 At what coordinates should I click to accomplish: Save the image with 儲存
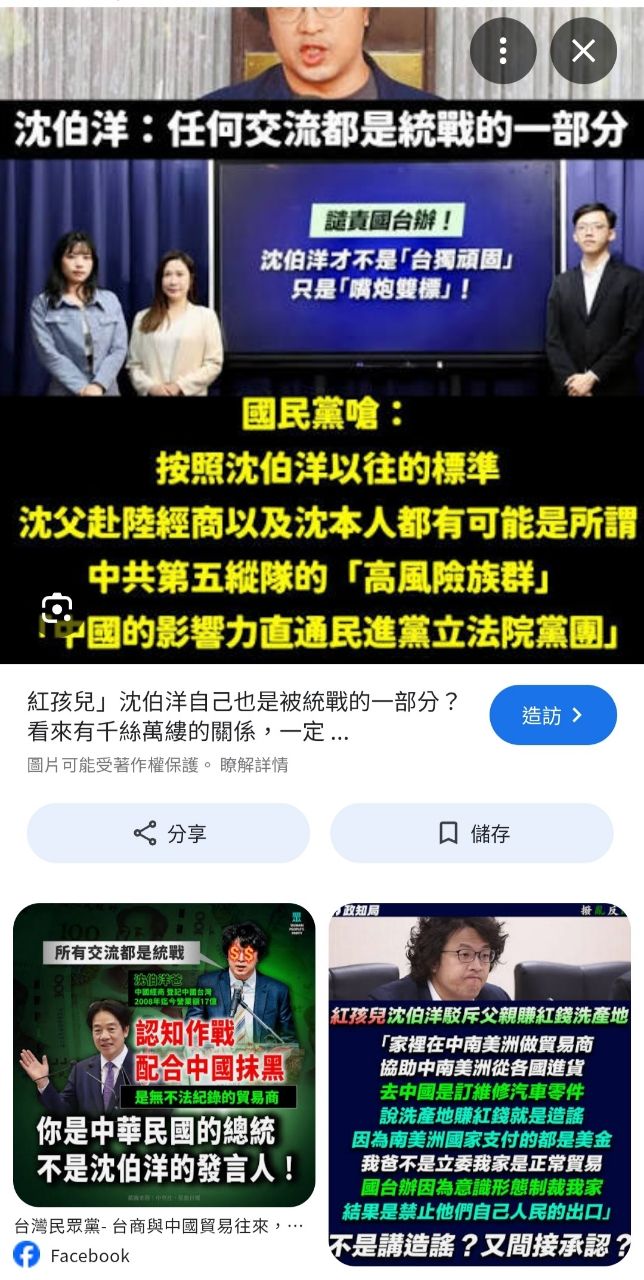tap(472, 833)
